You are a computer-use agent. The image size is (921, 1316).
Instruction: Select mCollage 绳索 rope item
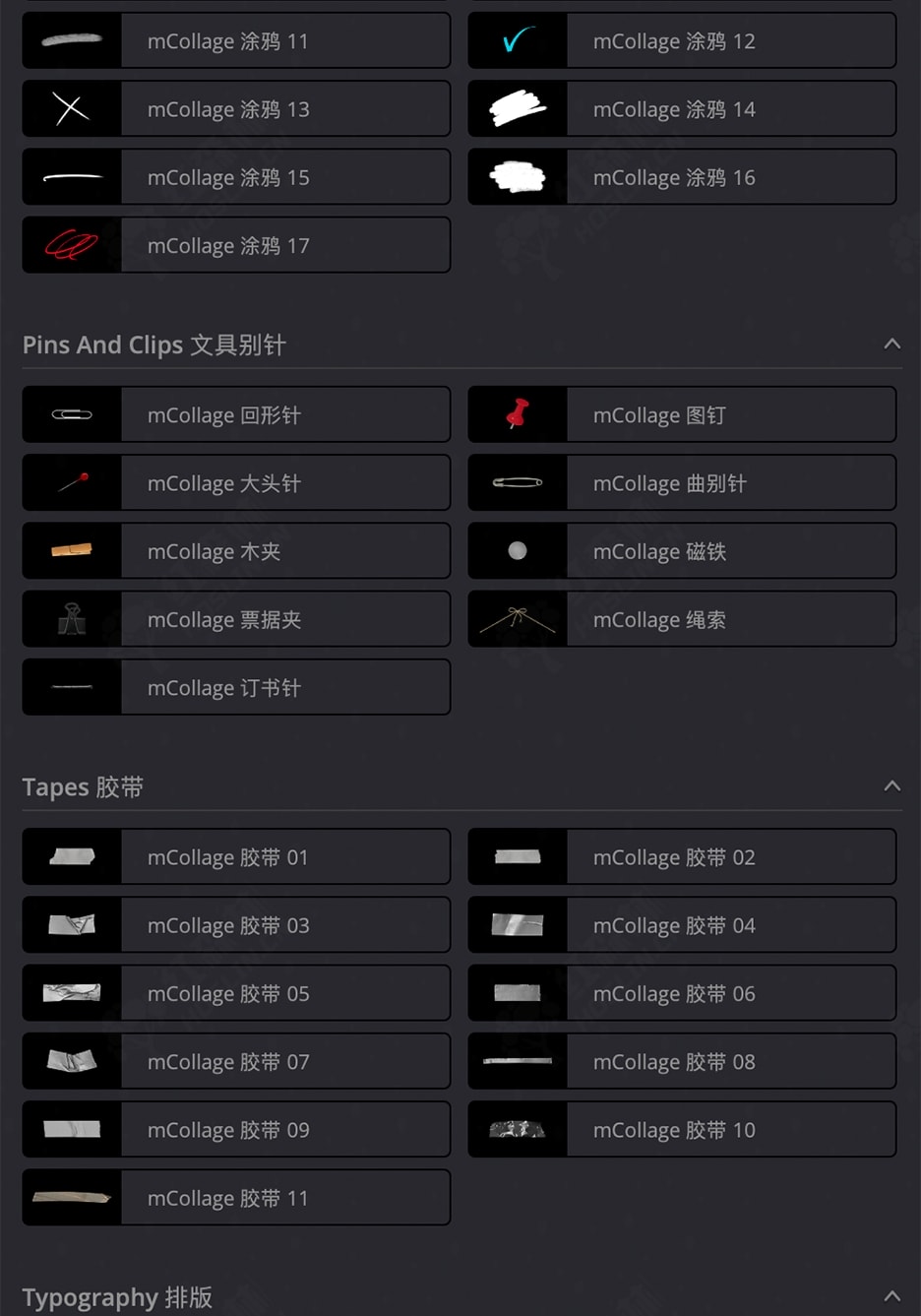coord(682,619)
